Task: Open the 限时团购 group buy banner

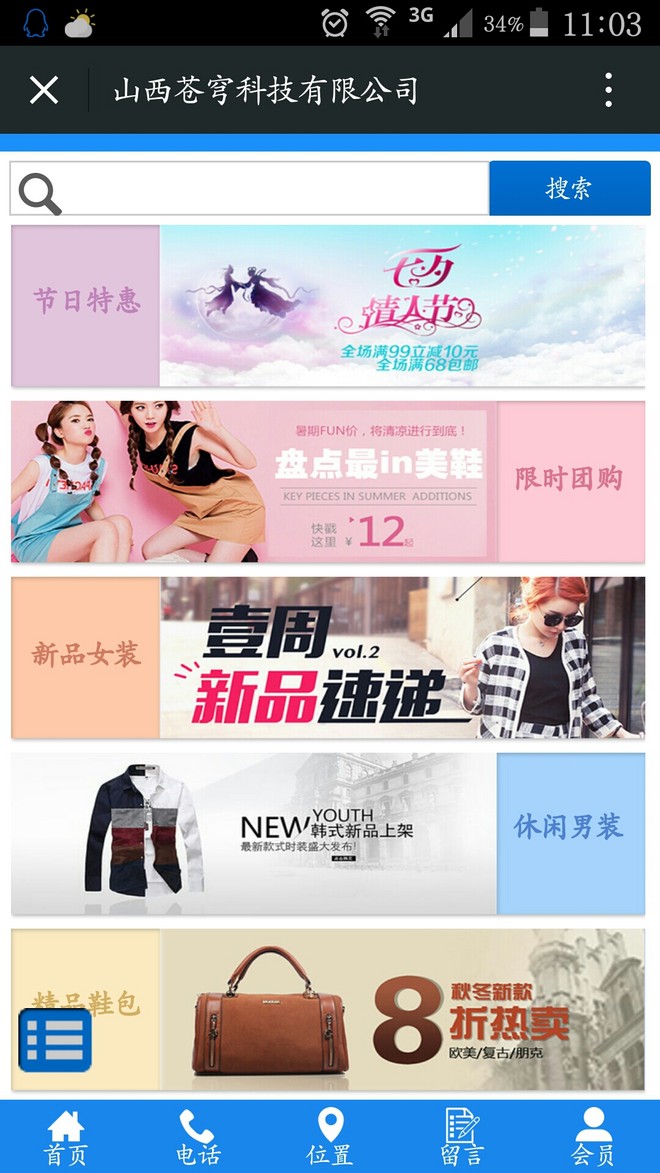Action: point(328,481)
